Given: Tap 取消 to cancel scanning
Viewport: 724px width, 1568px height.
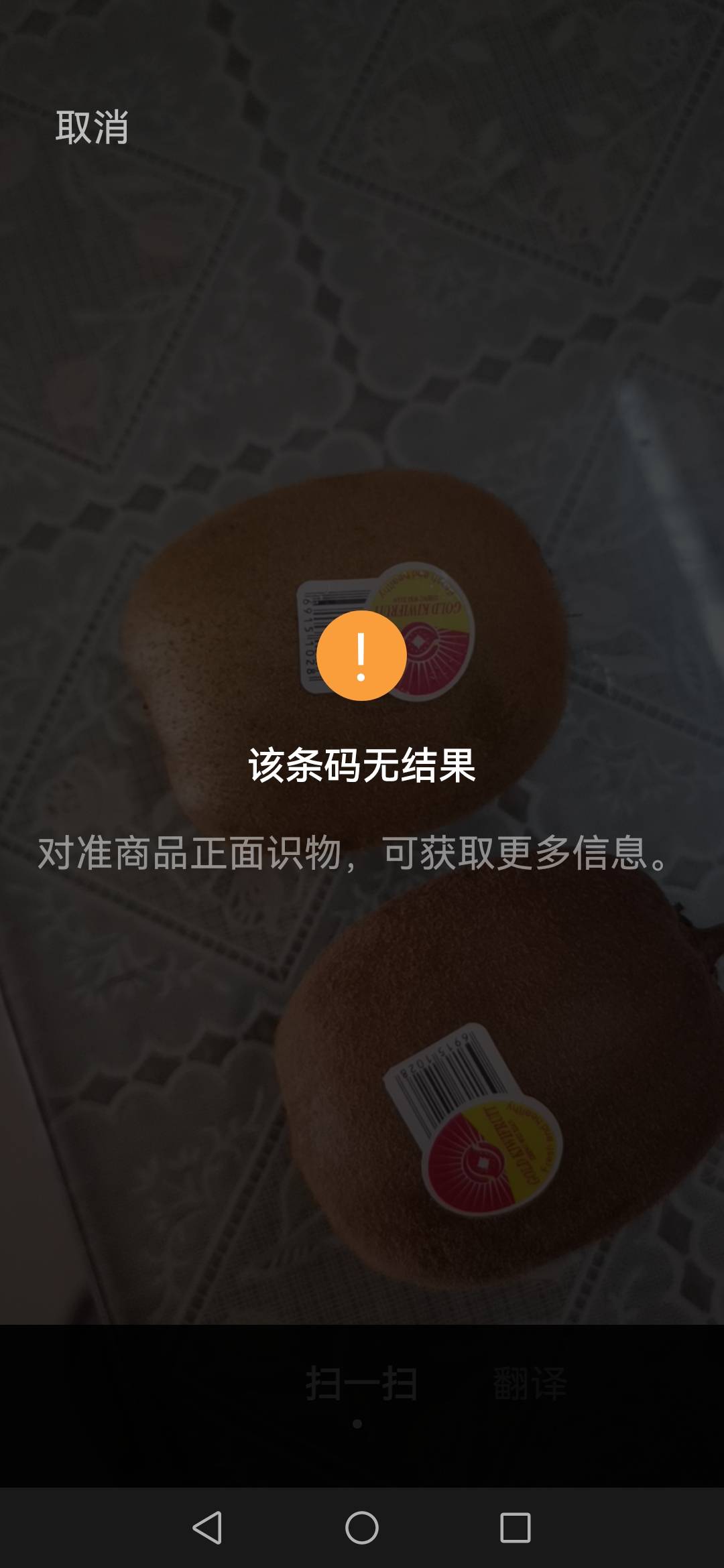Looking at the screenshot, I should pyautogui.click(x=92, y=127).
